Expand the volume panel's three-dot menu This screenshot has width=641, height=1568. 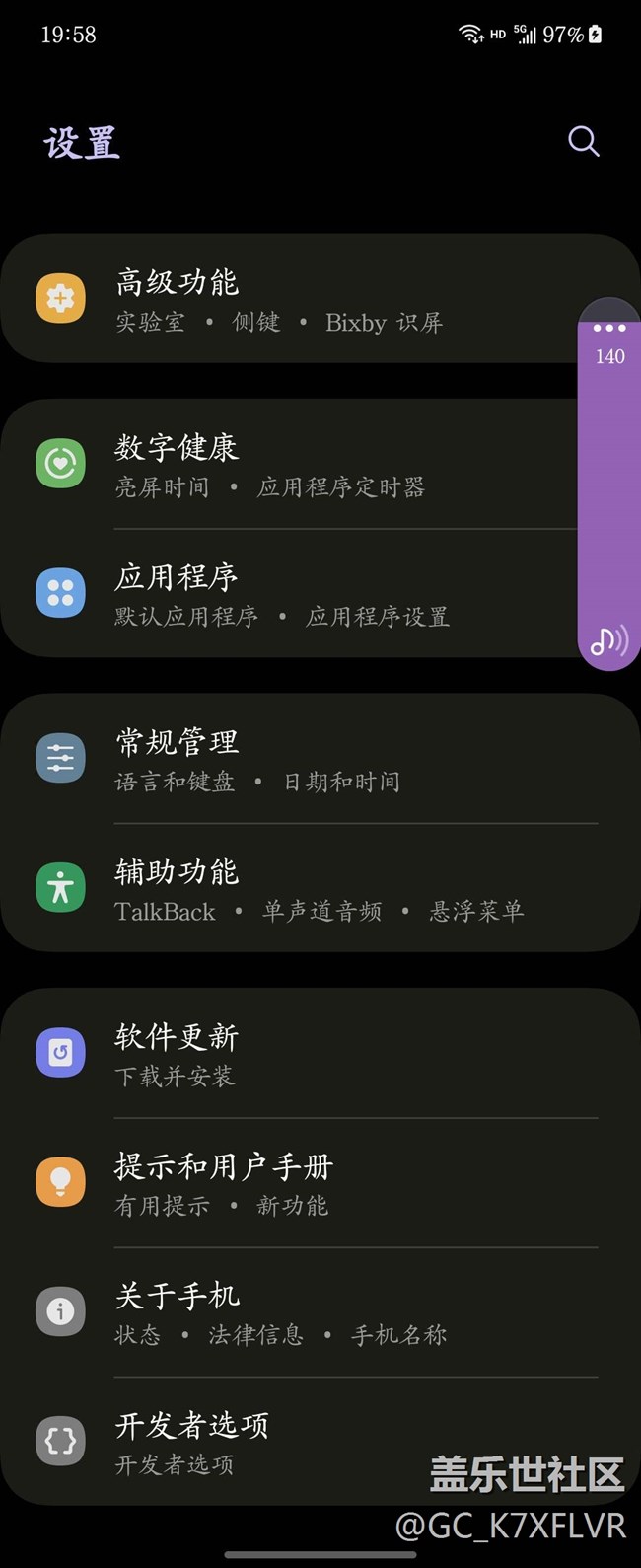coord(609,328)
